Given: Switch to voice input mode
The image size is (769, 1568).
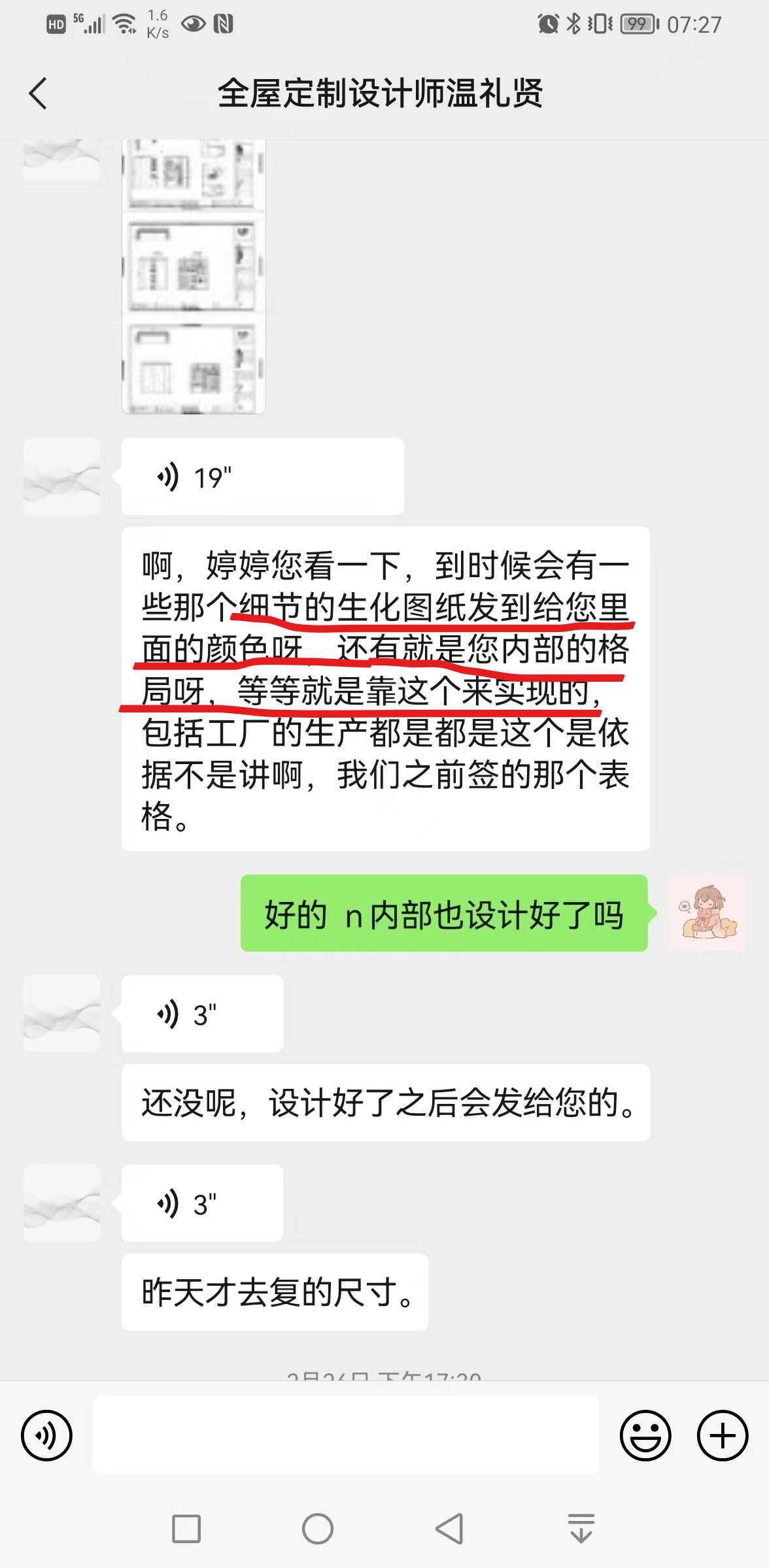Looking at the screenshot, I should tap(46, 1435).
